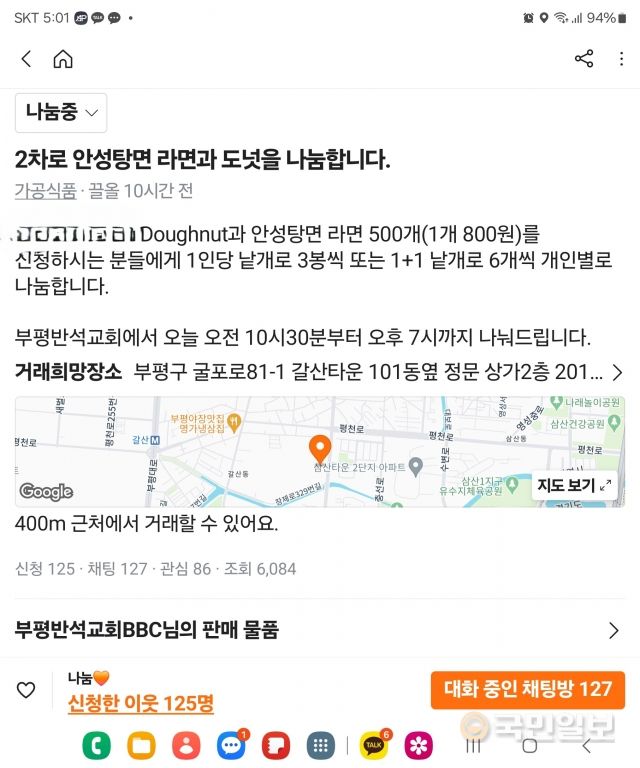This screenshot has width=640, height=768.
Task: Open the map preview of 갈산타운
Action: click(x=300, y=450)
